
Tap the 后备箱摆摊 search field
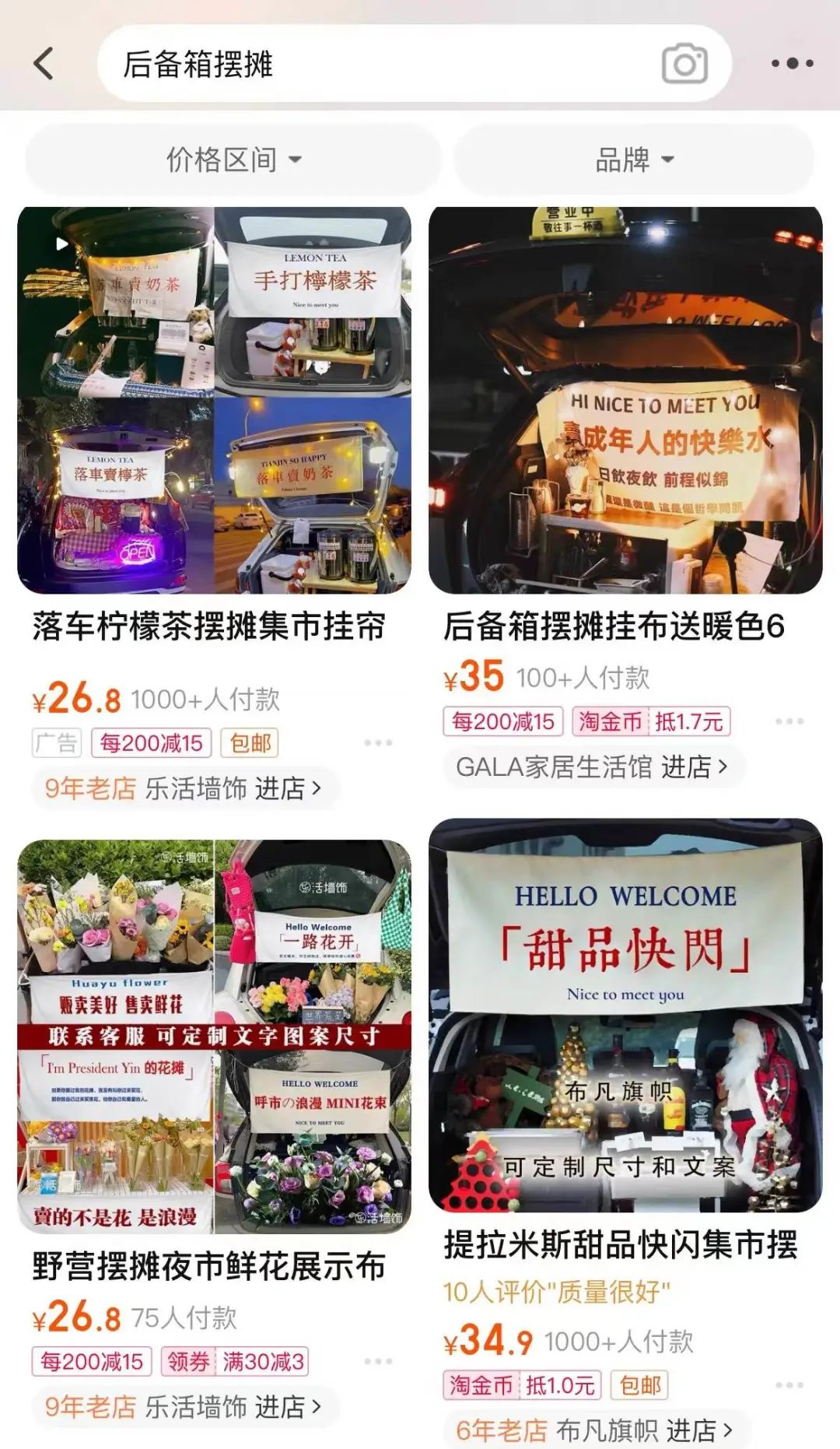tap(373, 64)
